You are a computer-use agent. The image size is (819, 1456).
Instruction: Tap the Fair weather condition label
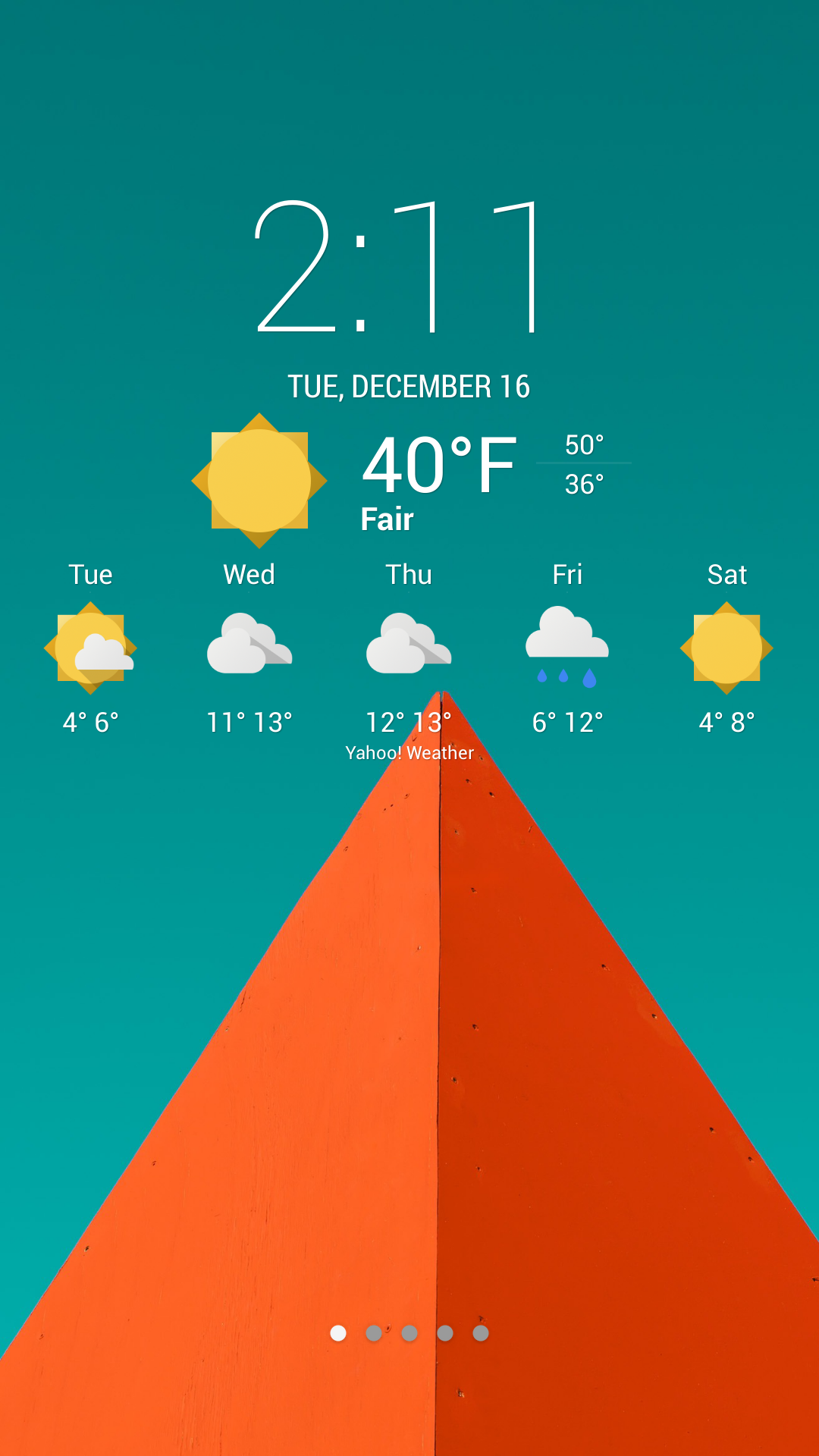coord(385,519)
